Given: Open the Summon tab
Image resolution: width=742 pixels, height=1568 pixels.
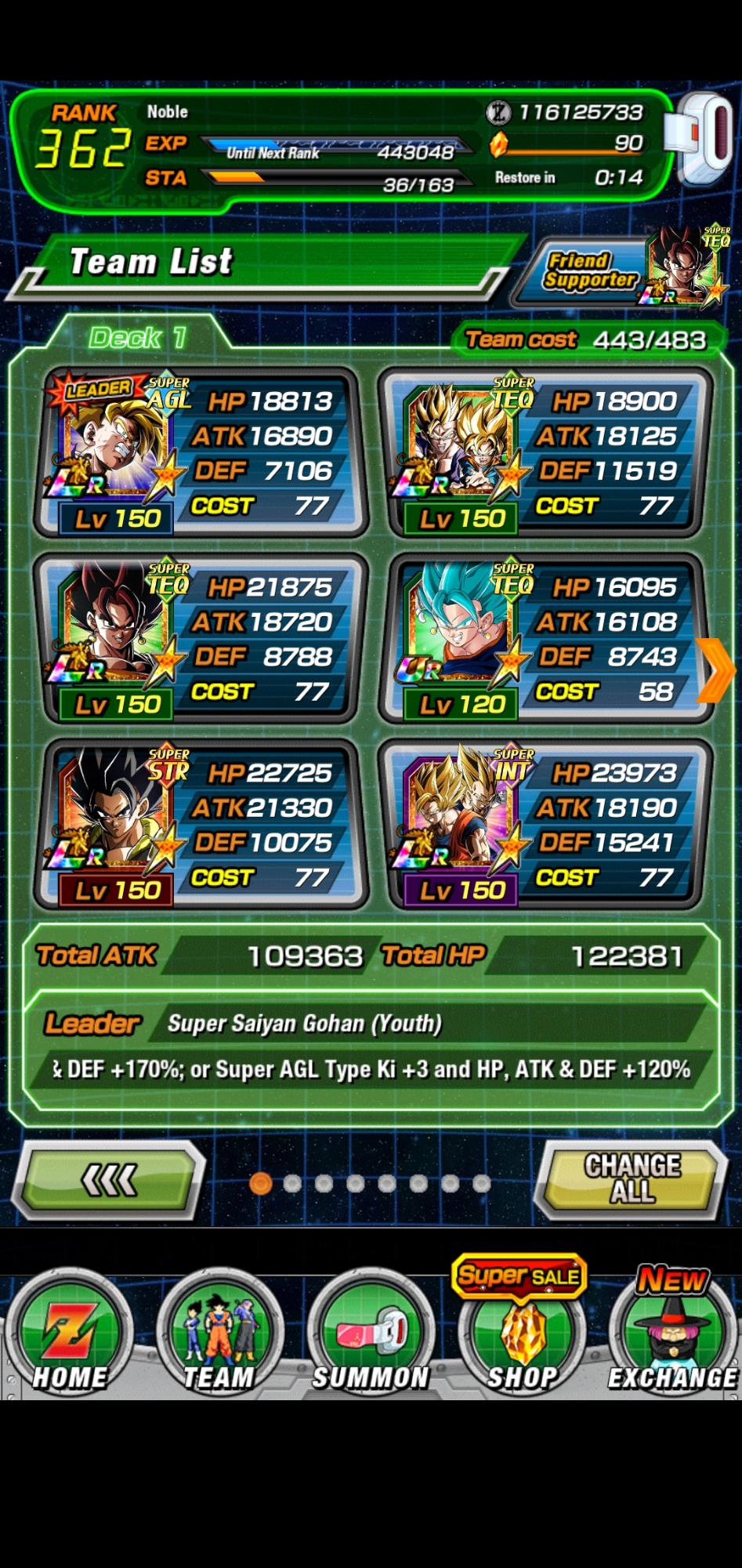Looking at the screenshot, I should [x=371, y=1336].
